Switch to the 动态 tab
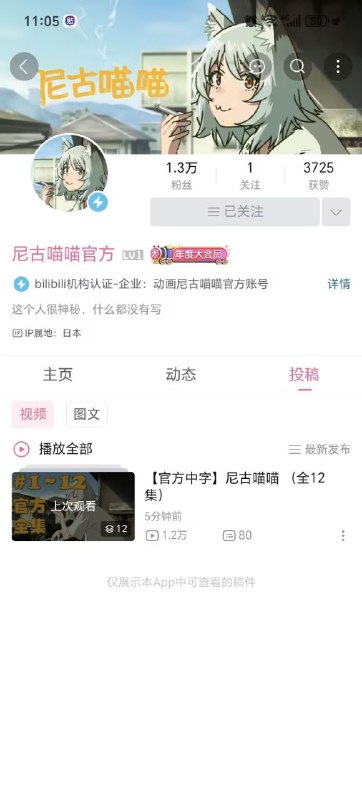The image size is (362, 800). (x=181, y=374)
